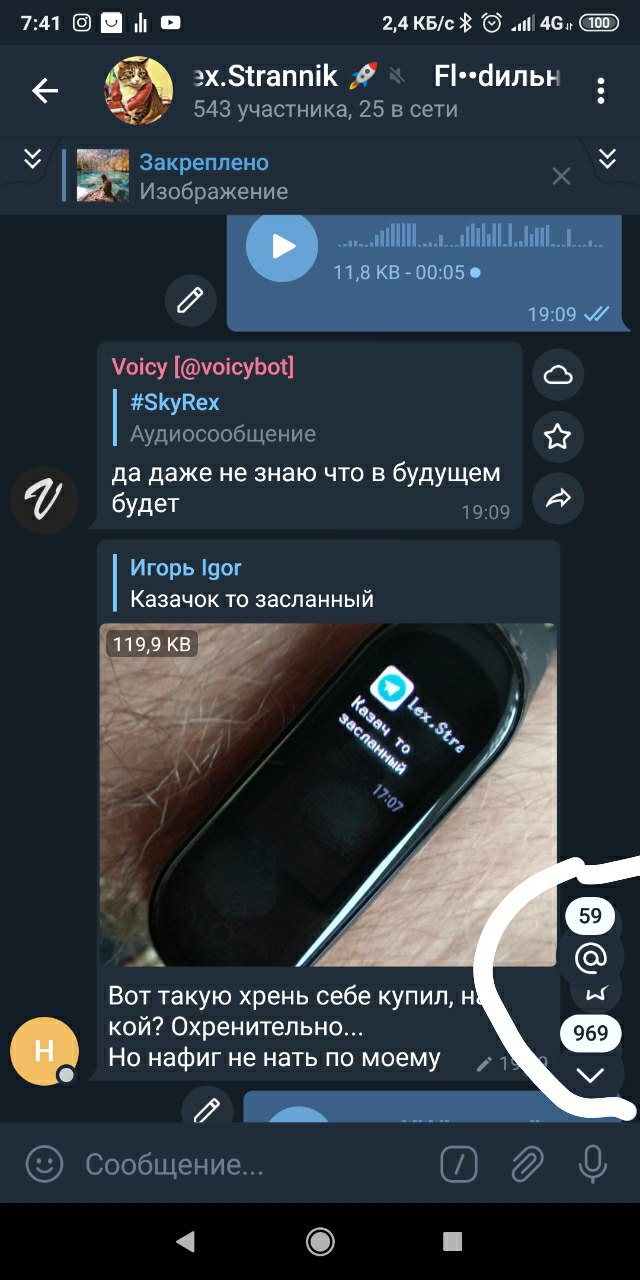
Task: Open the smart band photo
Action: click(328, 794)
